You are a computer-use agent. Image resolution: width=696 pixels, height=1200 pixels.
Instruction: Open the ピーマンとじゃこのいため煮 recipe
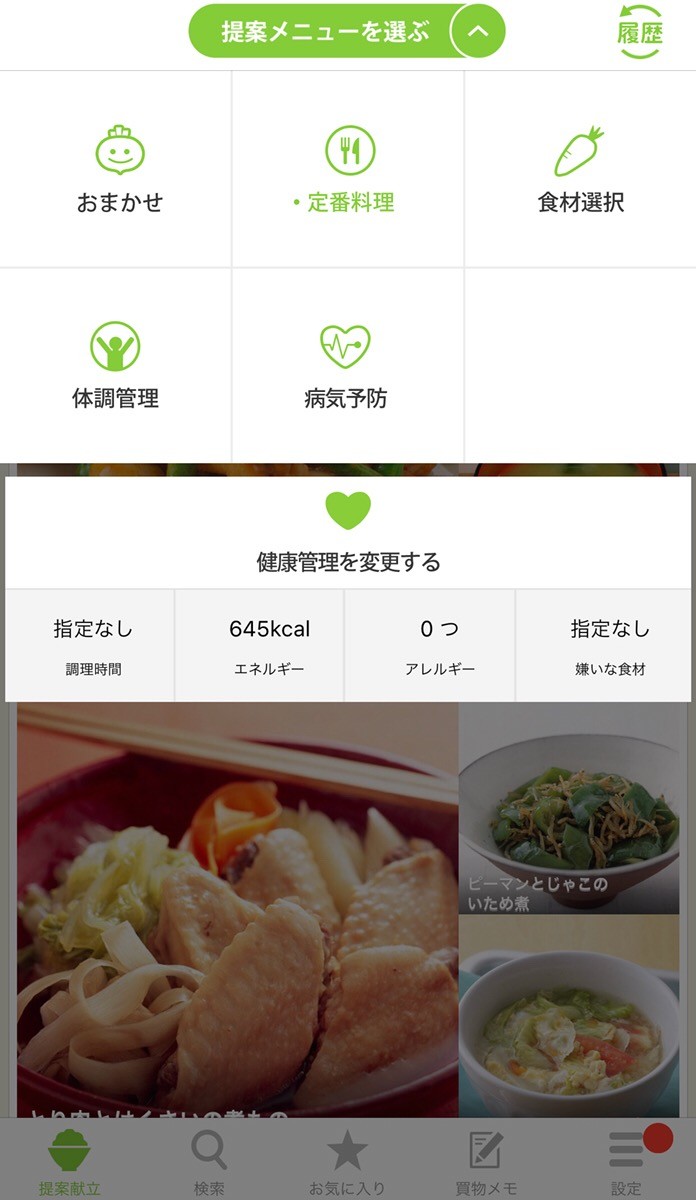pos(567,809)
